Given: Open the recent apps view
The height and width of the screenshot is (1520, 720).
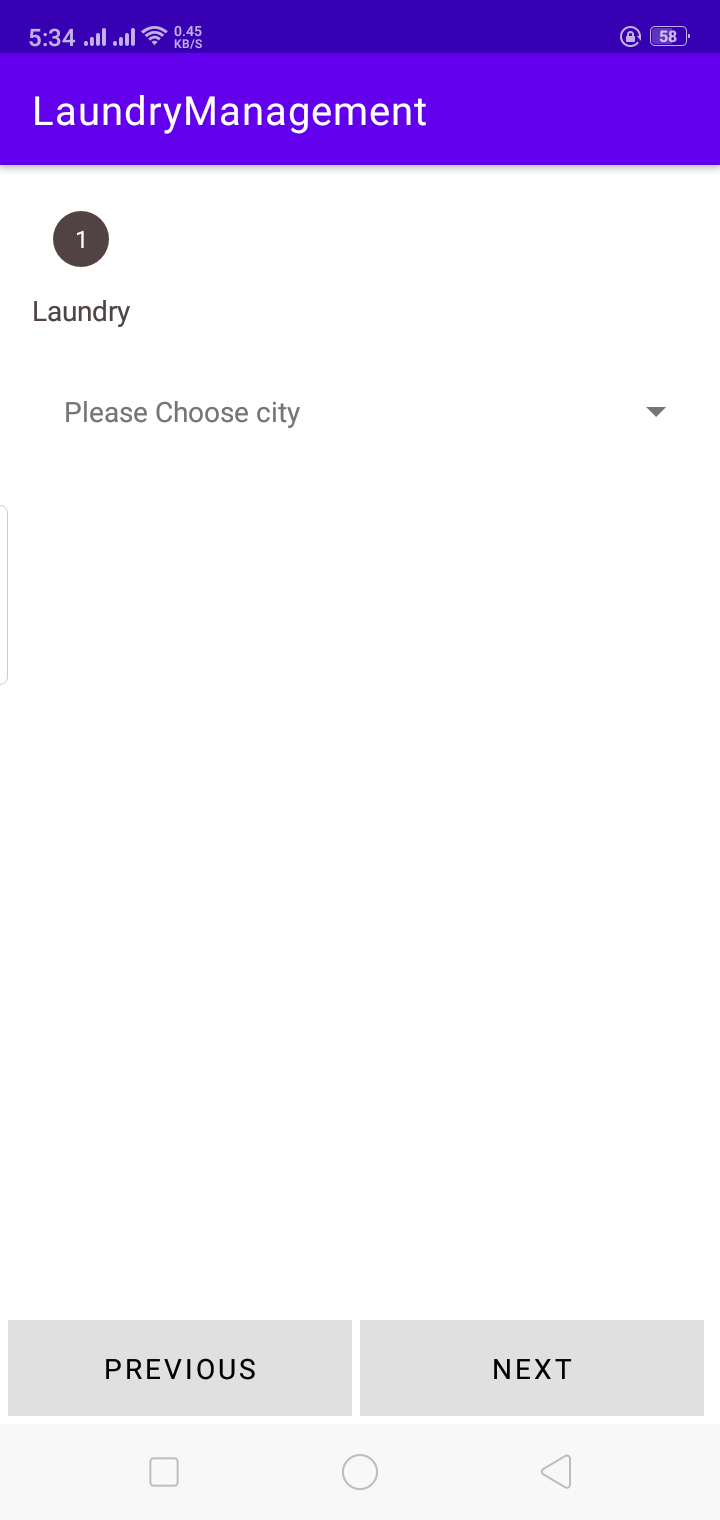Looking at the screenshot, I should click(x=164, y=1472).
